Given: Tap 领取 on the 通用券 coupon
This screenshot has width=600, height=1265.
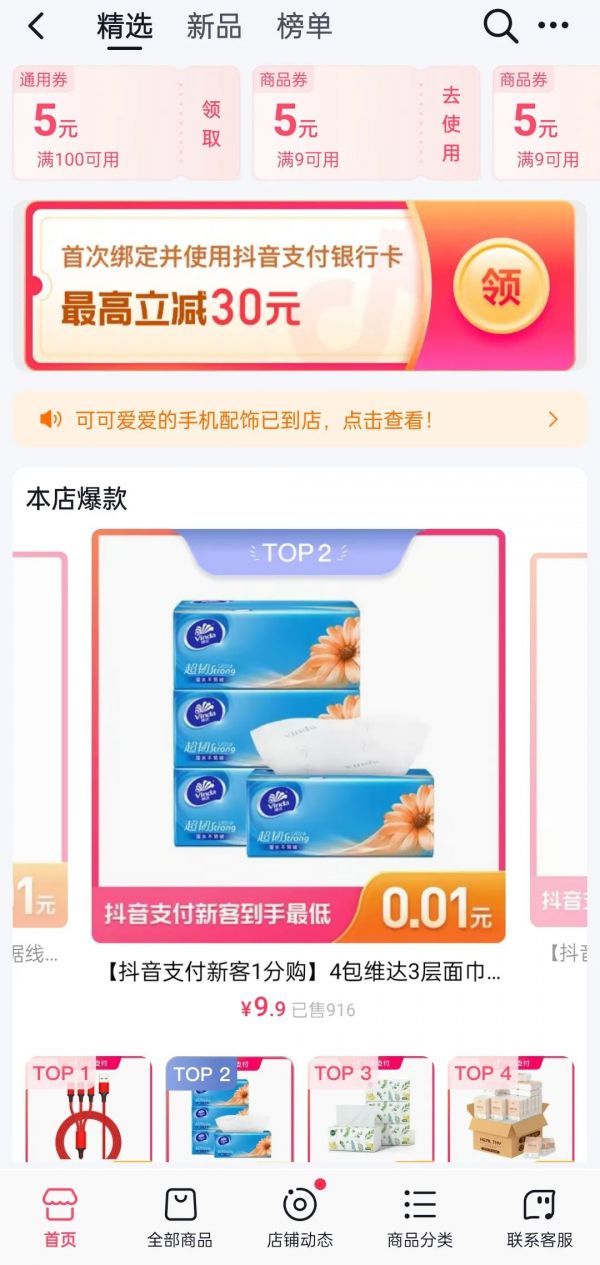Looking at the screenshot, I should (211, 124).
